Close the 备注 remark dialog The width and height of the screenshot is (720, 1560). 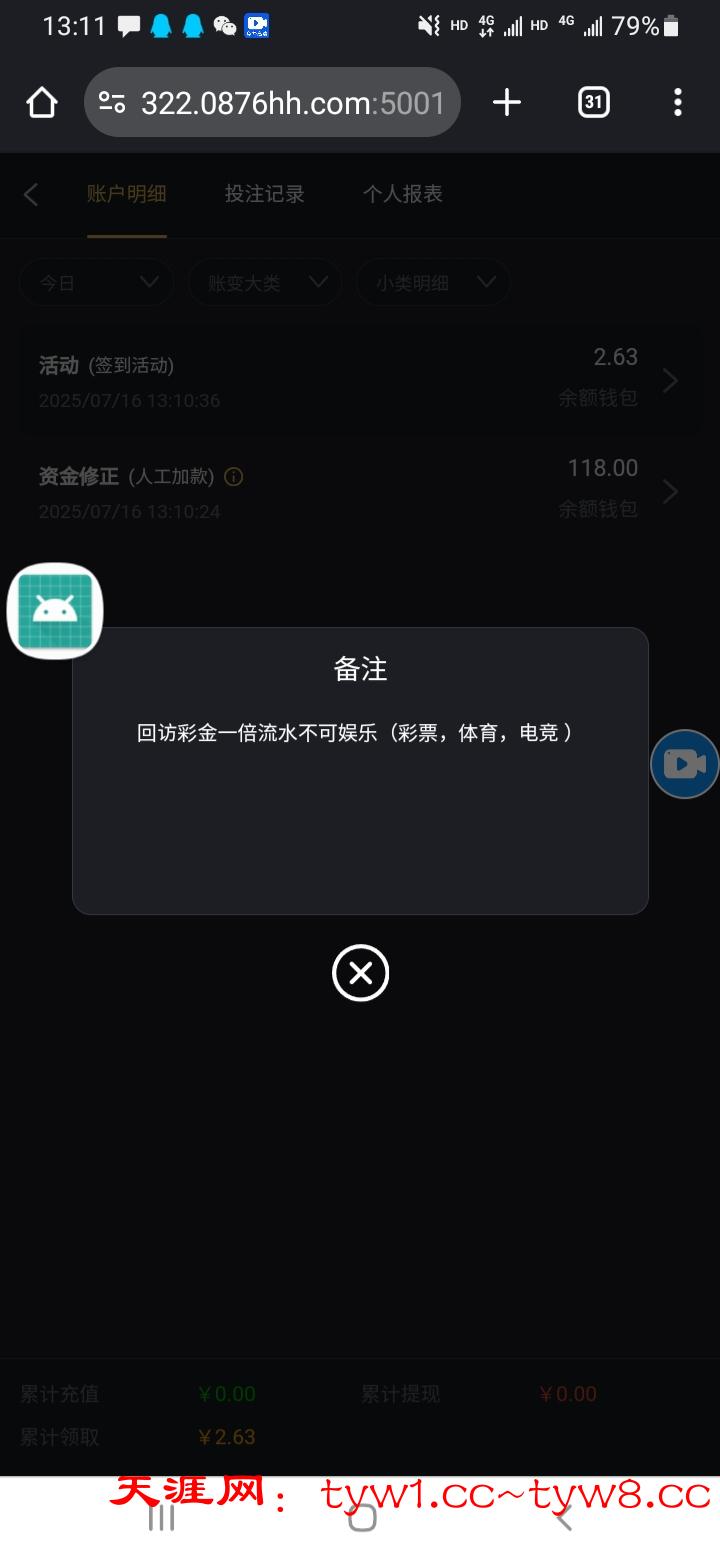click(360, 973)
